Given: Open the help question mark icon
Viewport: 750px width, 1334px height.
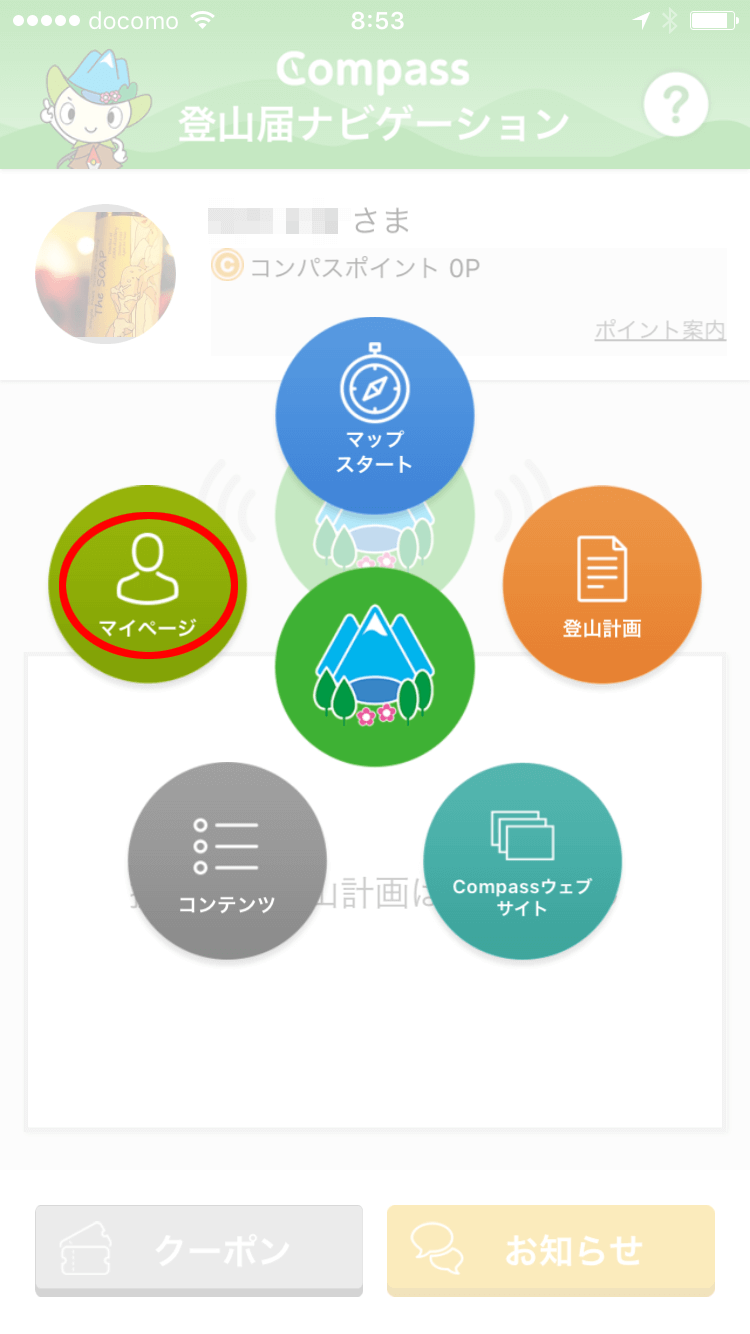Looking at the screenshot, I should tap(675, 103).
